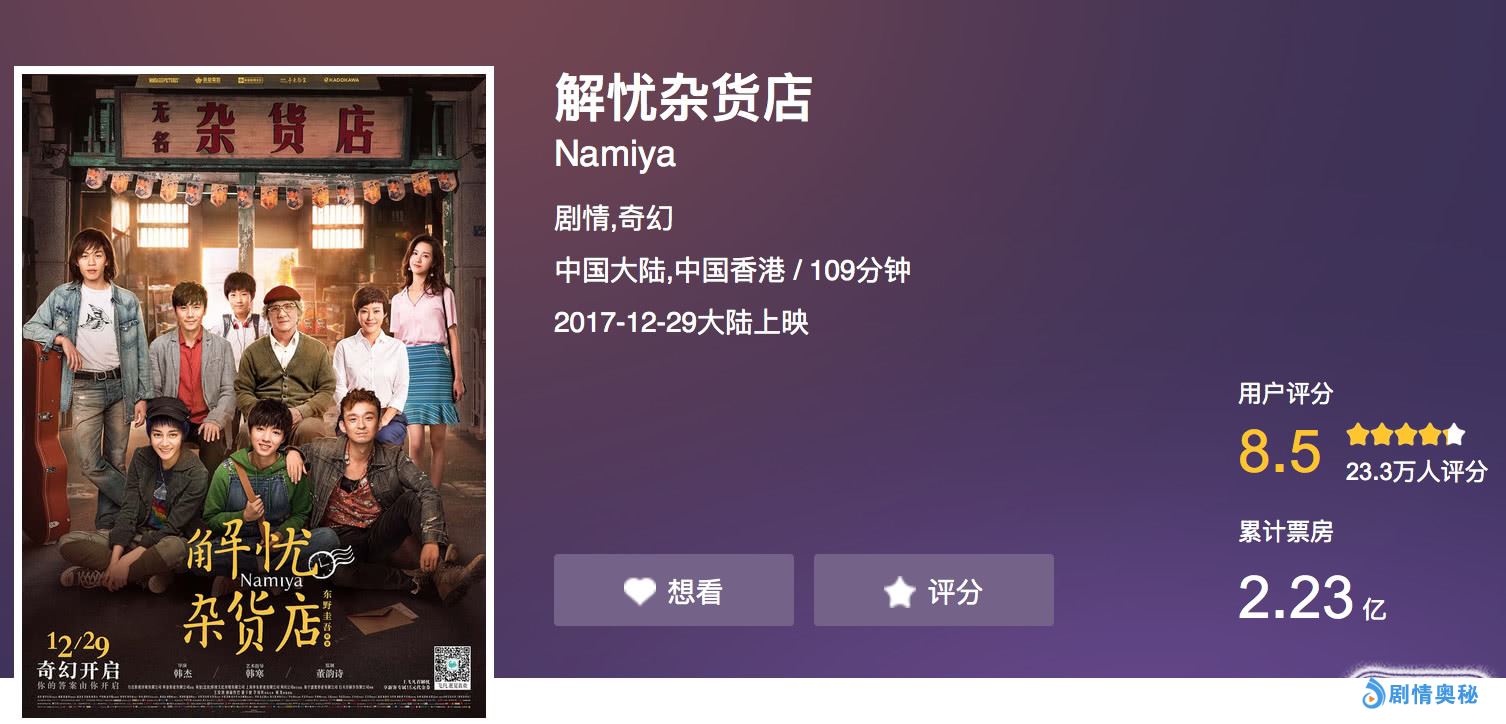
Task: Open the 解忧杂货店 movie poster
Action: [x=254, y=393]
